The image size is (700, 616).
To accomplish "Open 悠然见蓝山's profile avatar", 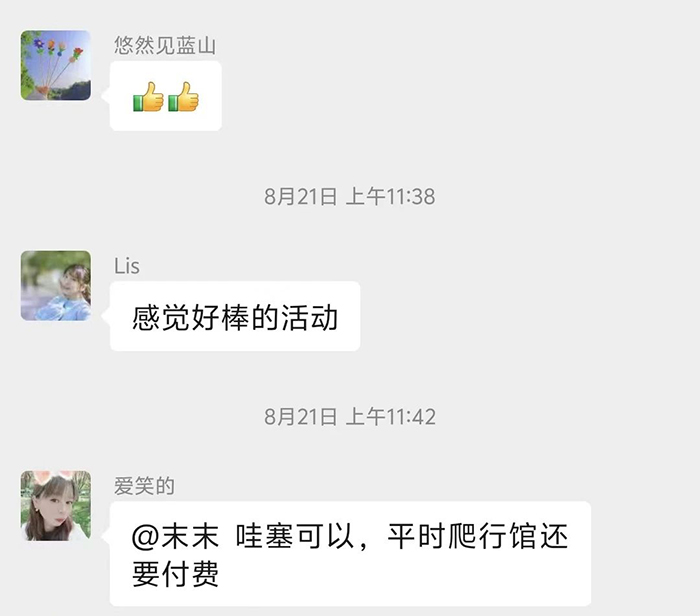I will tap(56, 65).
